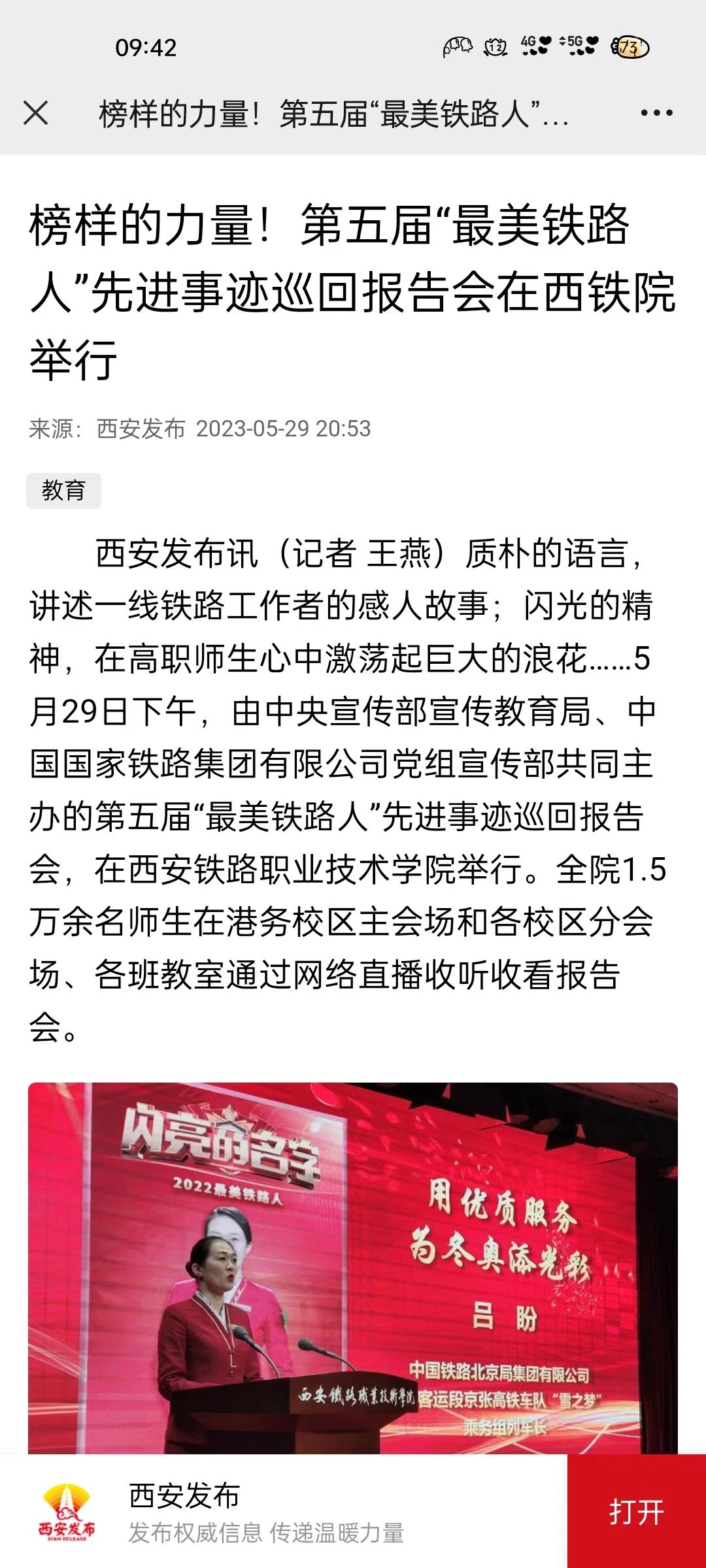Viewport: 706px width, 1568px height.
Task: Tap 打开 to open the app
Action: click(x=636, y=1512)
